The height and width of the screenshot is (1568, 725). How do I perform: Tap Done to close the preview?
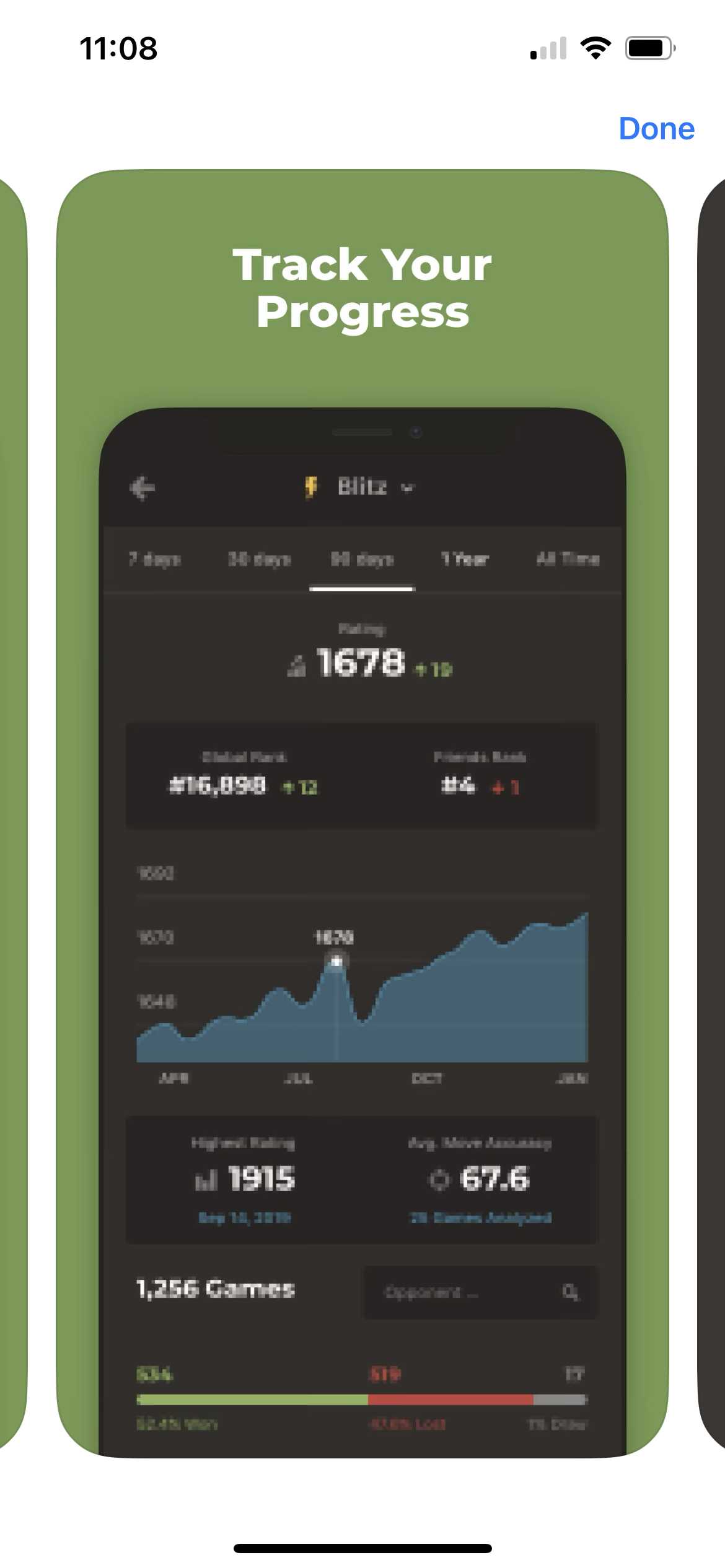pos(656,129)
